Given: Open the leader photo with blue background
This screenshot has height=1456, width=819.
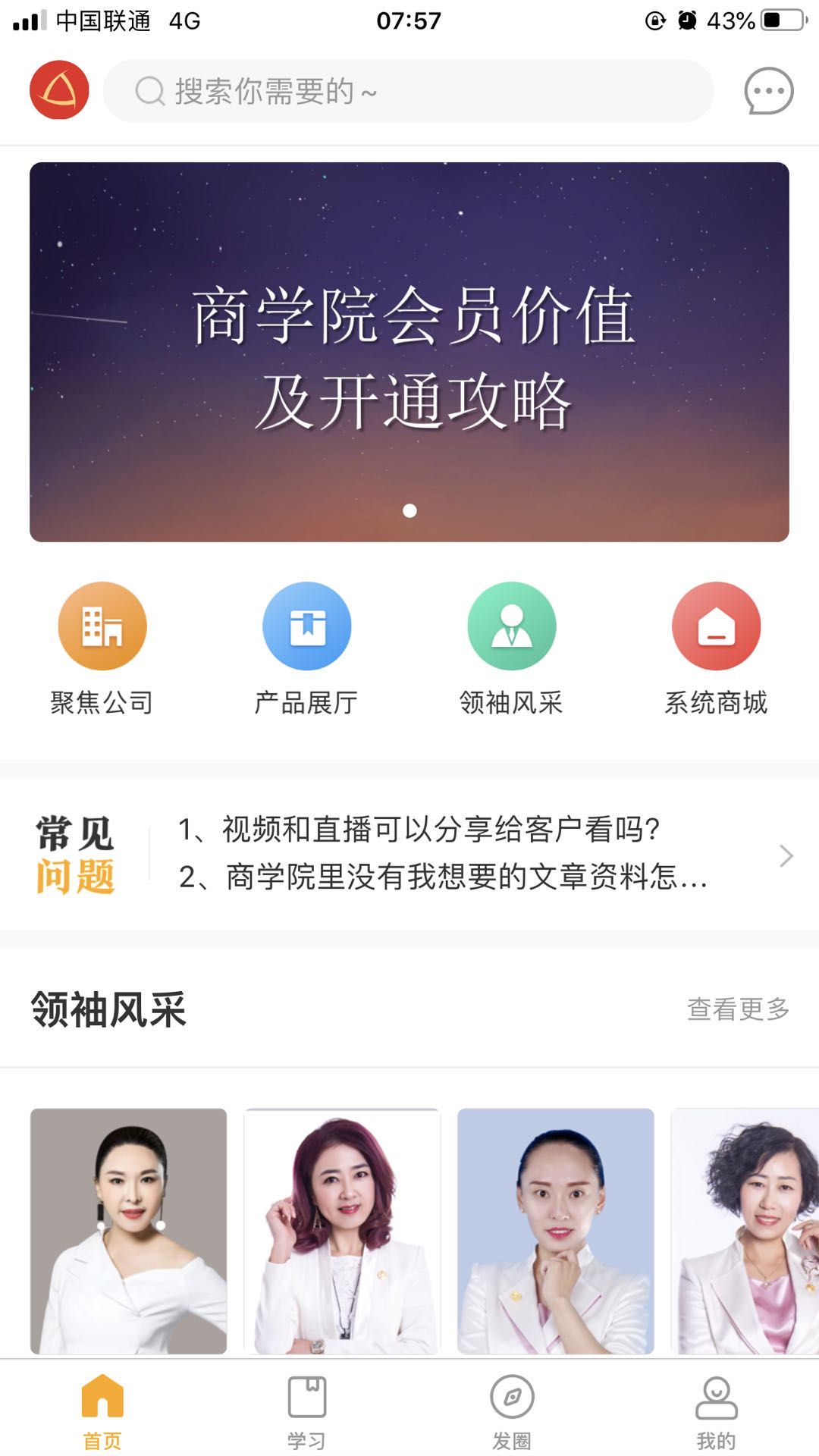Looking at the screenshot, I should click(x=555, y=1230).
